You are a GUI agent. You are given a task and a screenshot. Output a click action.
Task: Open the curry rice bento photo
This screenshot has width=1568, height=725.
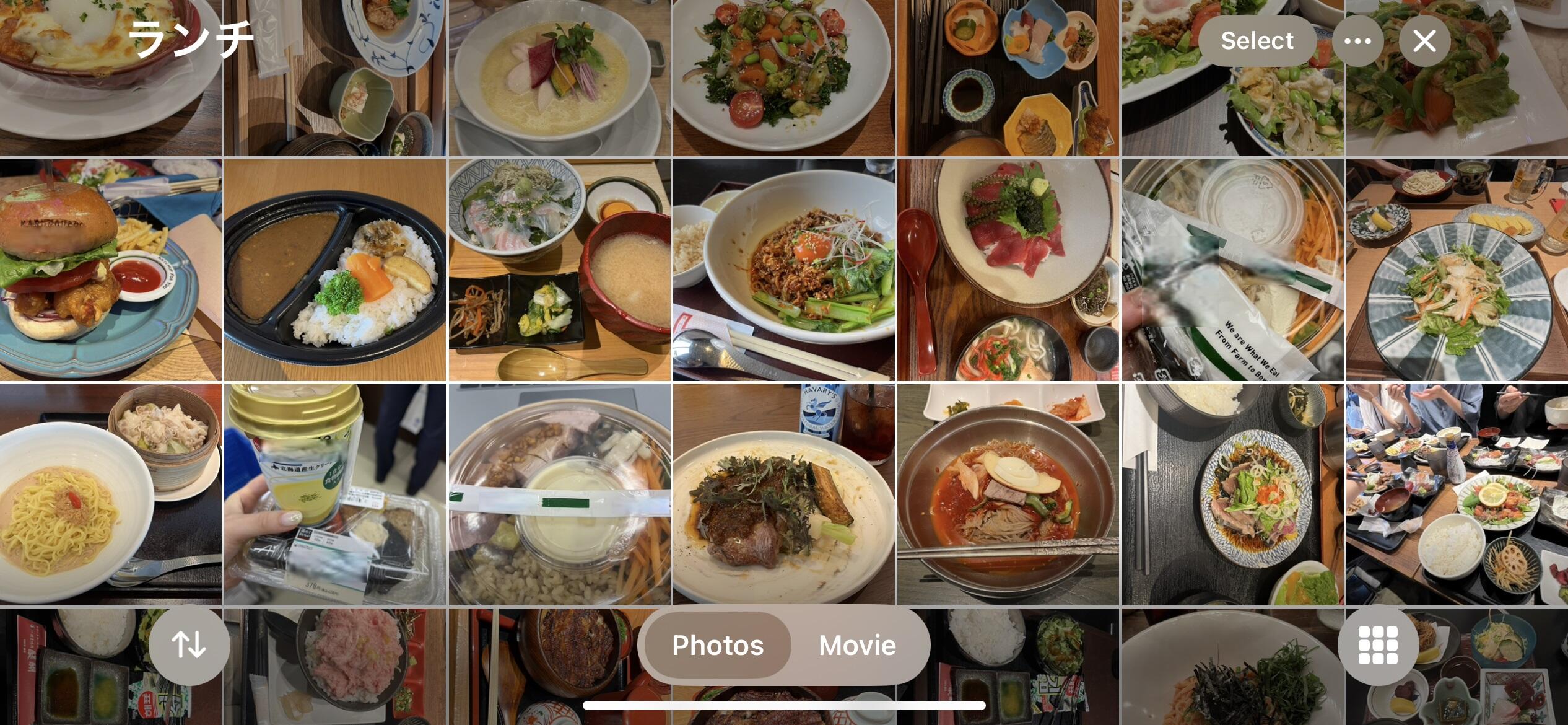click(x=334, y=270)
